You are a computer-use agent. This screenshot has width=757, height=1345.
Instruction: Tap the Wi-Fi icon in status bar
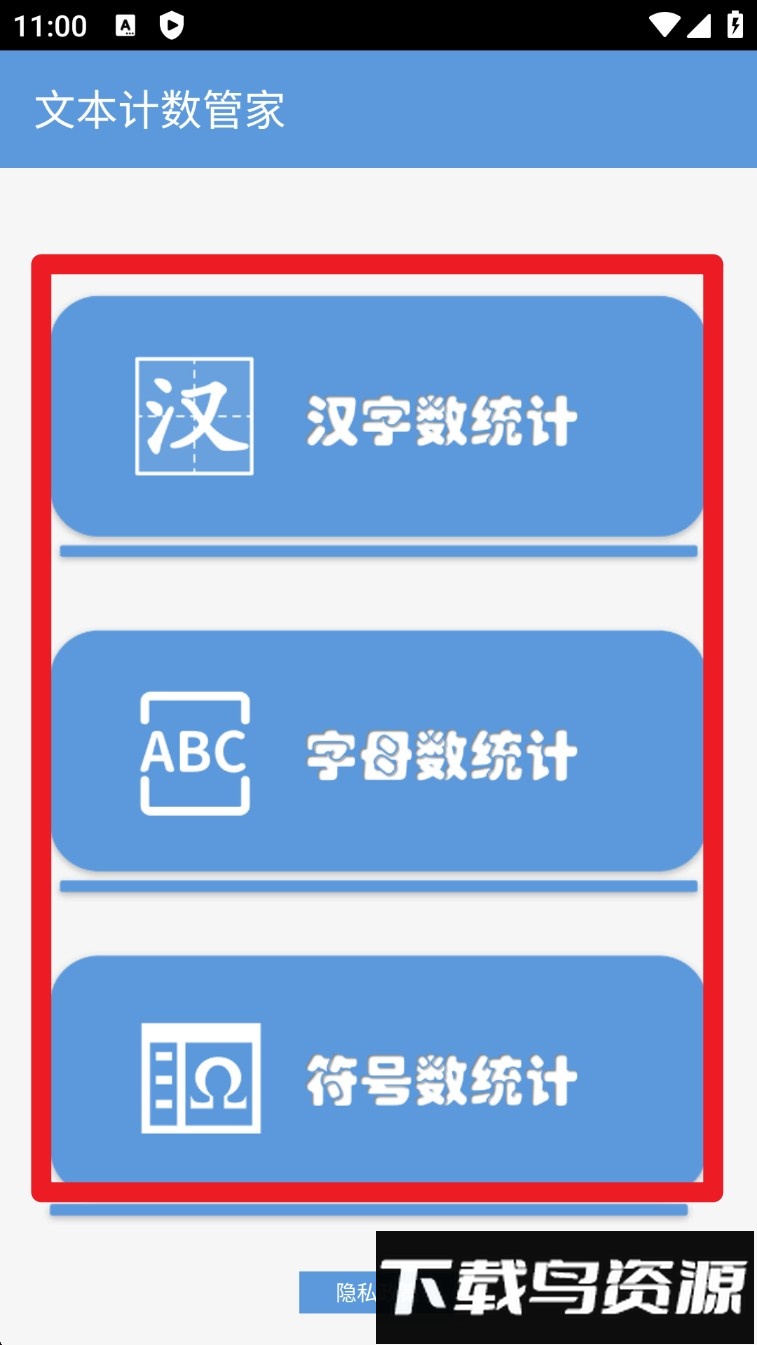[663, 25]
